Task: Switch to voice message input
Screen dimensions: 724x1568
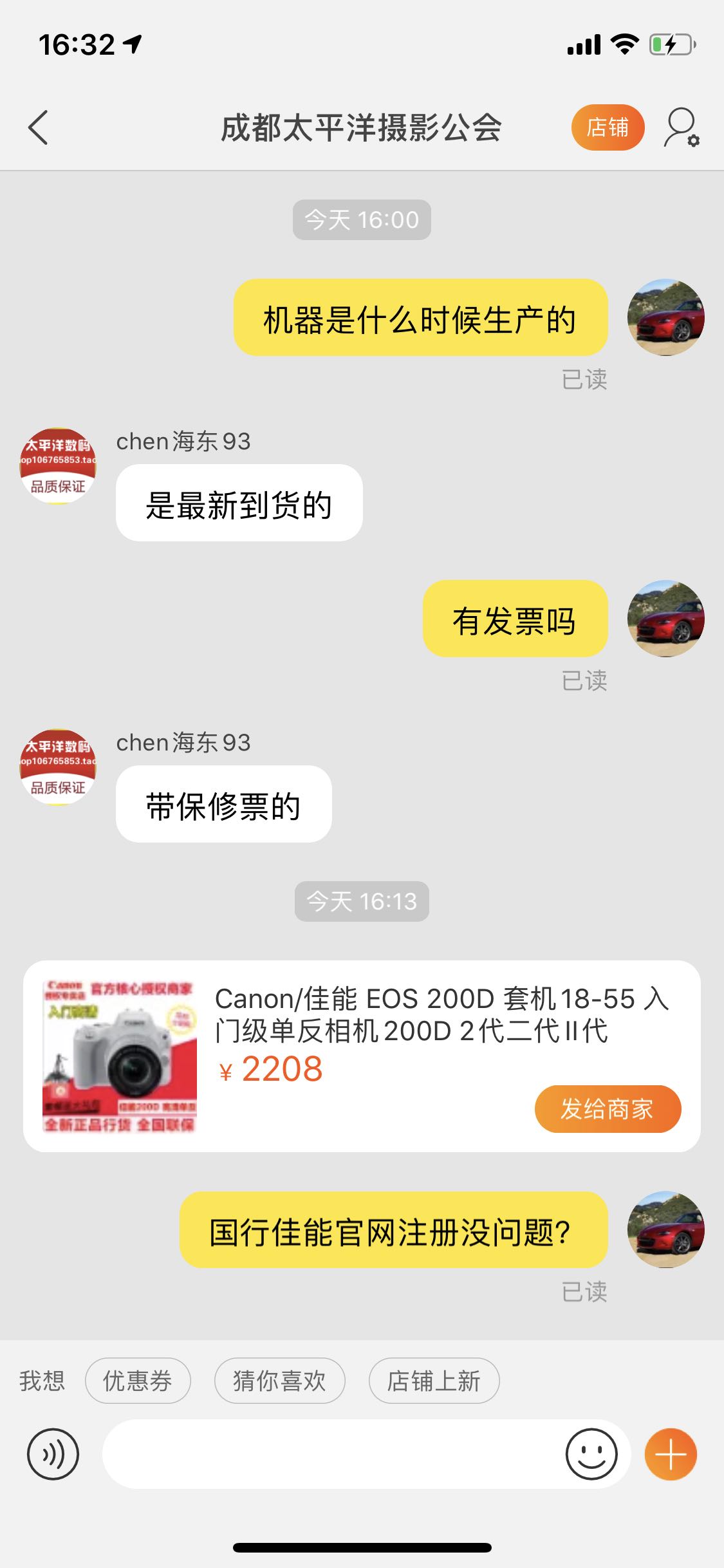Action: [53, 1454]
